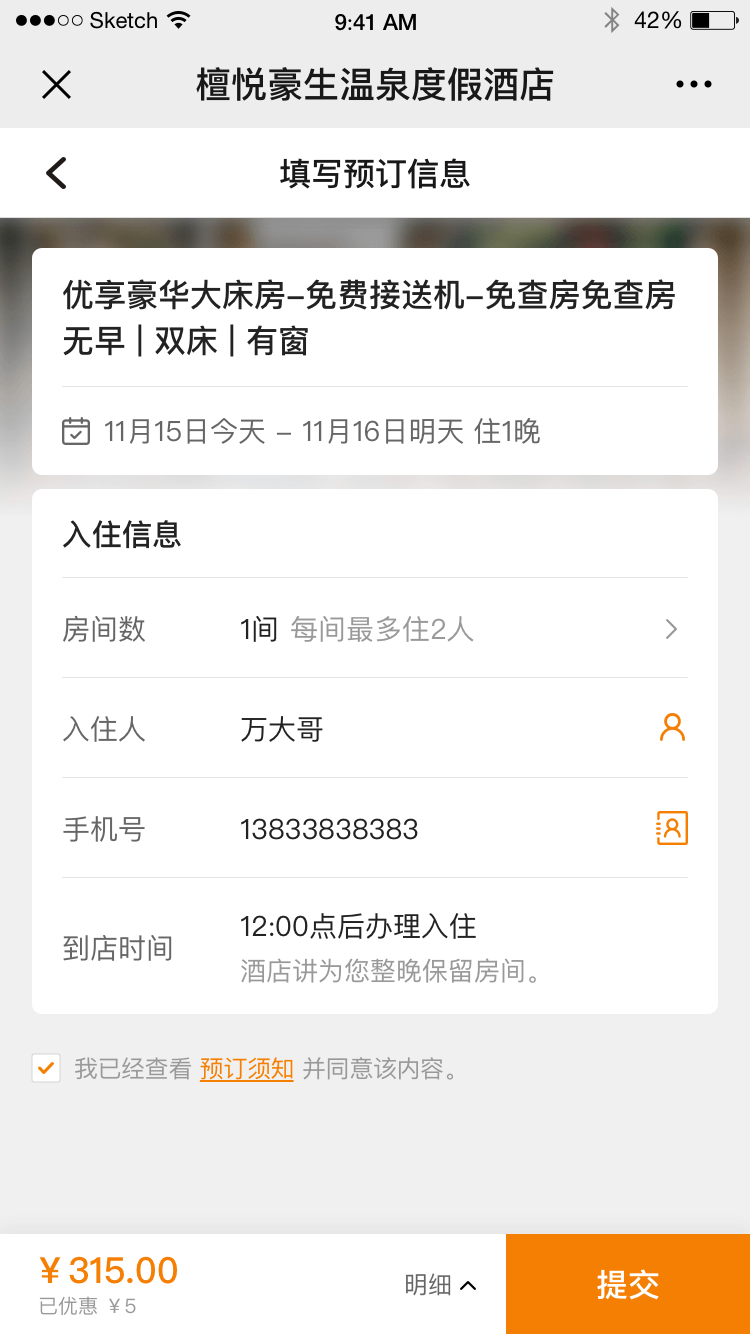The width and height of the screenshot is (750, 1334).
Task: Open the three-dot overflow menu
Action: pyautogui.click(x=693, y=85)
